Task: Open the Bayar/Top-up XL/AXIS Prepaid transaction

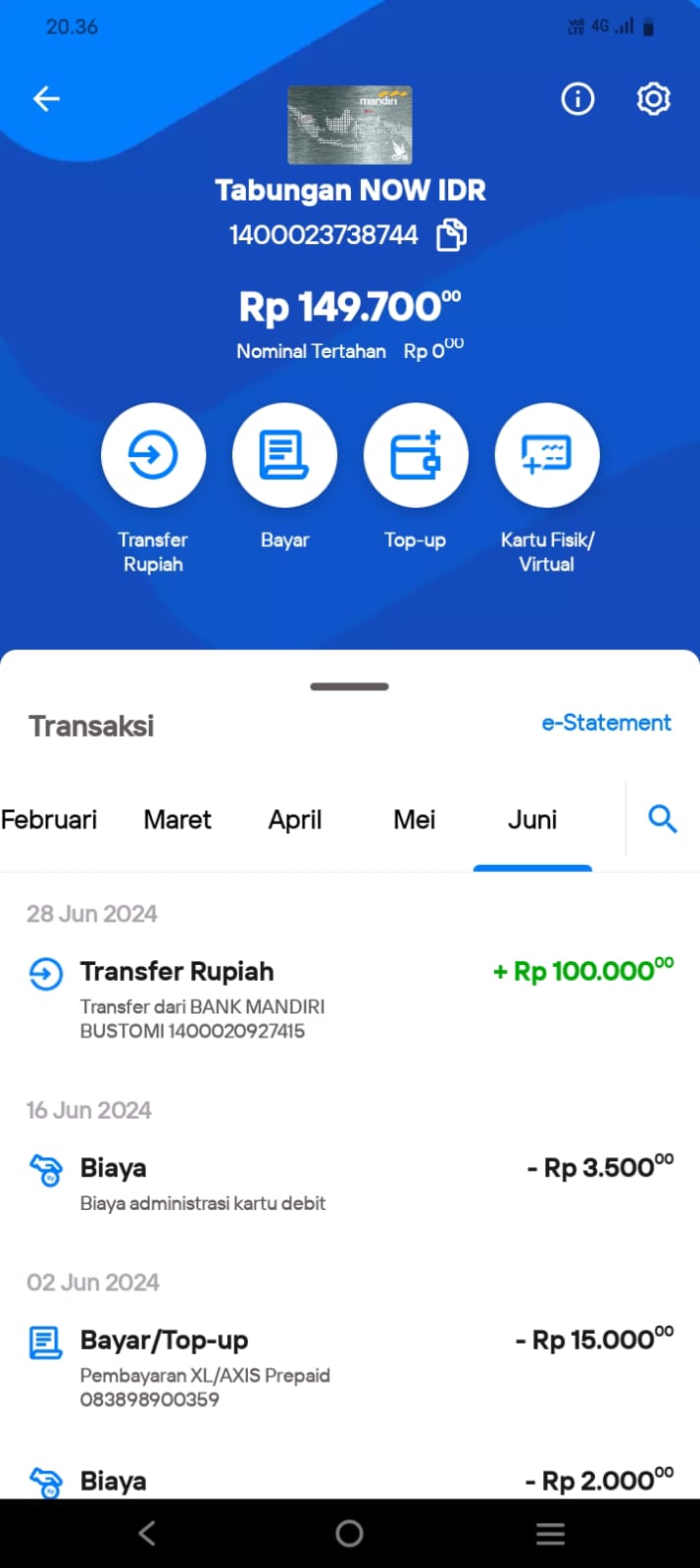Action: pyautogui.click(x=350, y=1368)
